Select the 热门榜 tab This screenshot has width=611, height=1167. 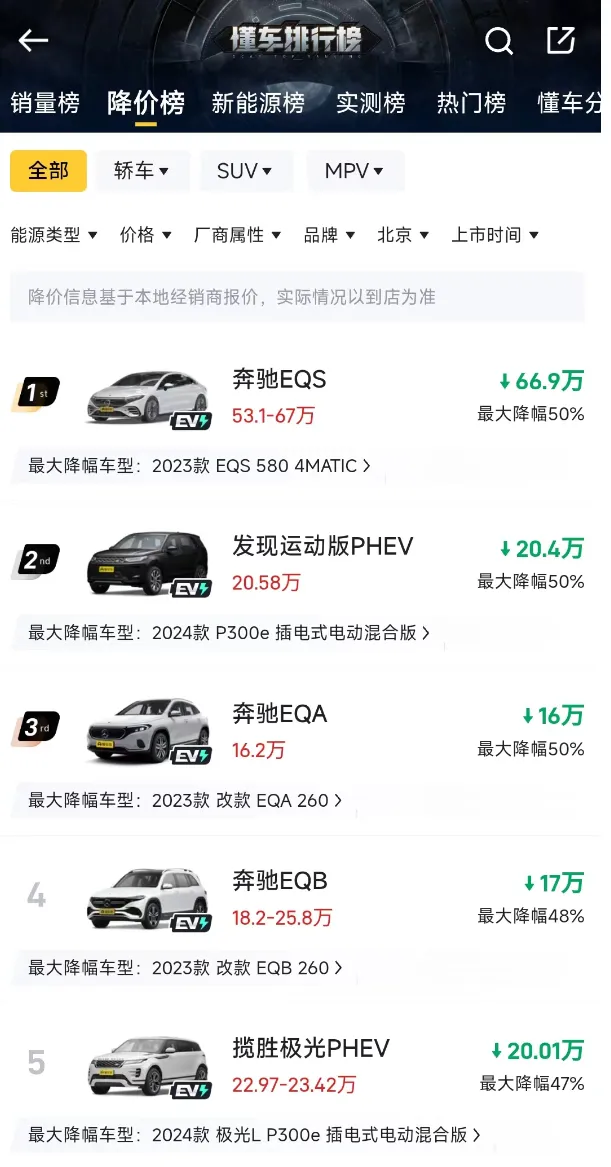[x=471, y=103]
